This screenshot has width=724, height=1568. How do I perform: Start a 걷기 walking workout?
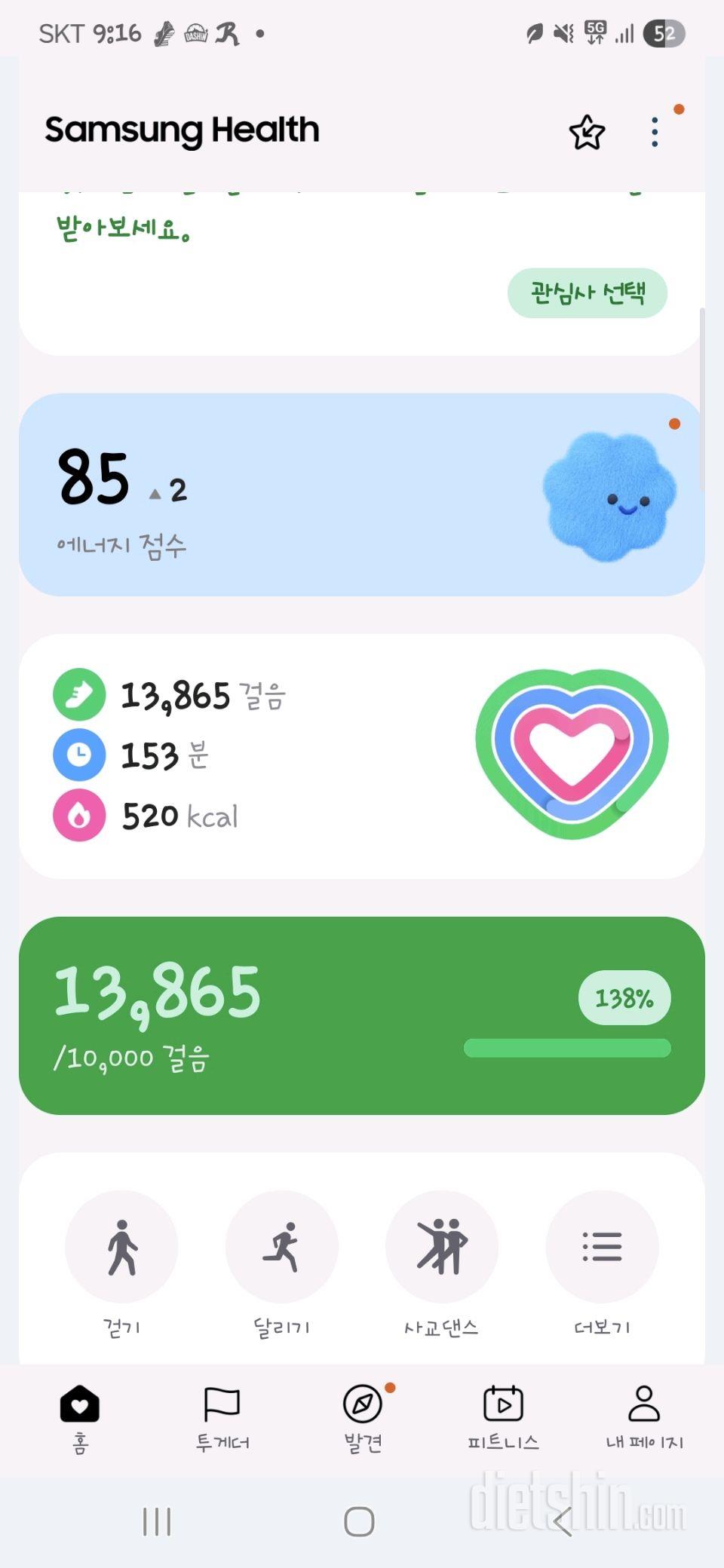121,1247
